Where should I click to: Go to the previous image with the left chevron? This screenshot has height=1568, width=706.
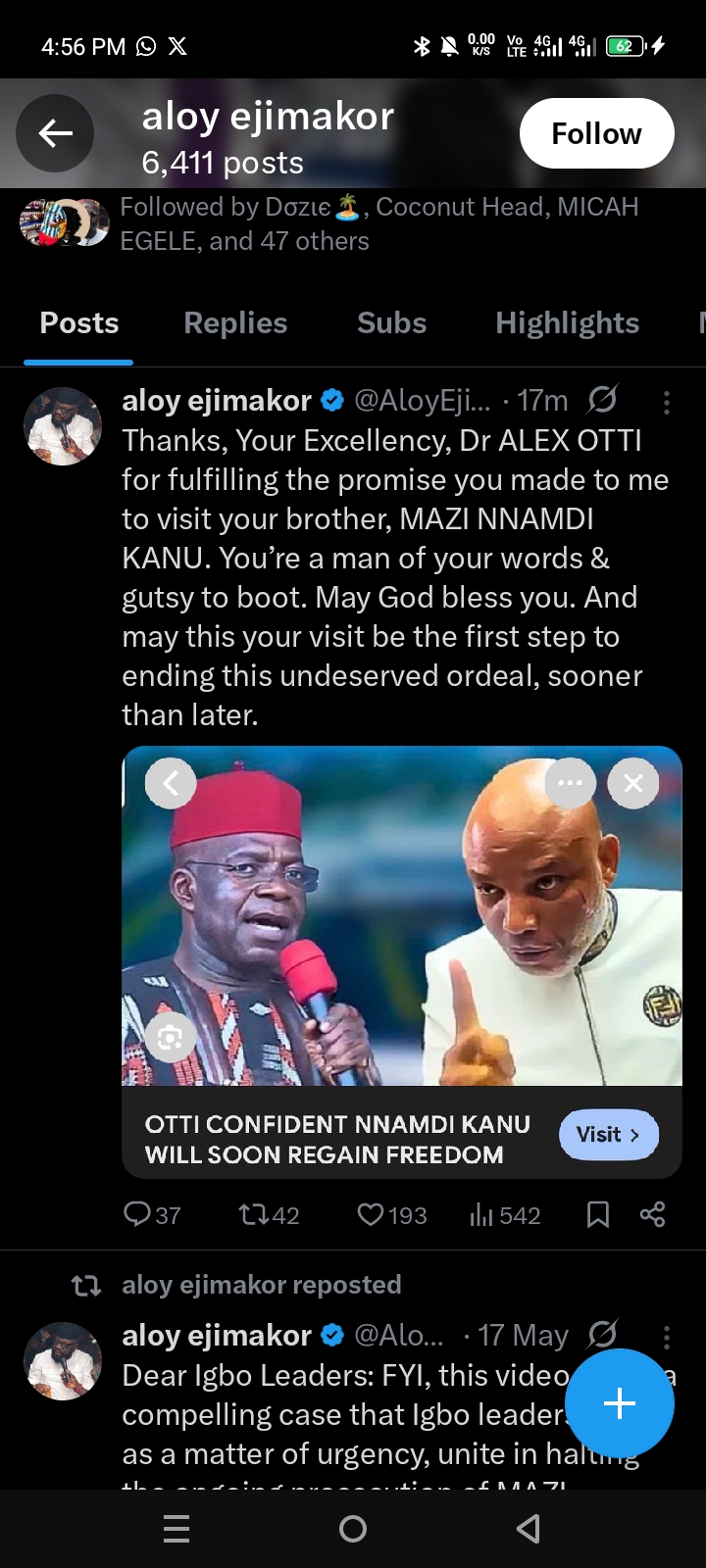pyautogui.click(x=171, y=783)
